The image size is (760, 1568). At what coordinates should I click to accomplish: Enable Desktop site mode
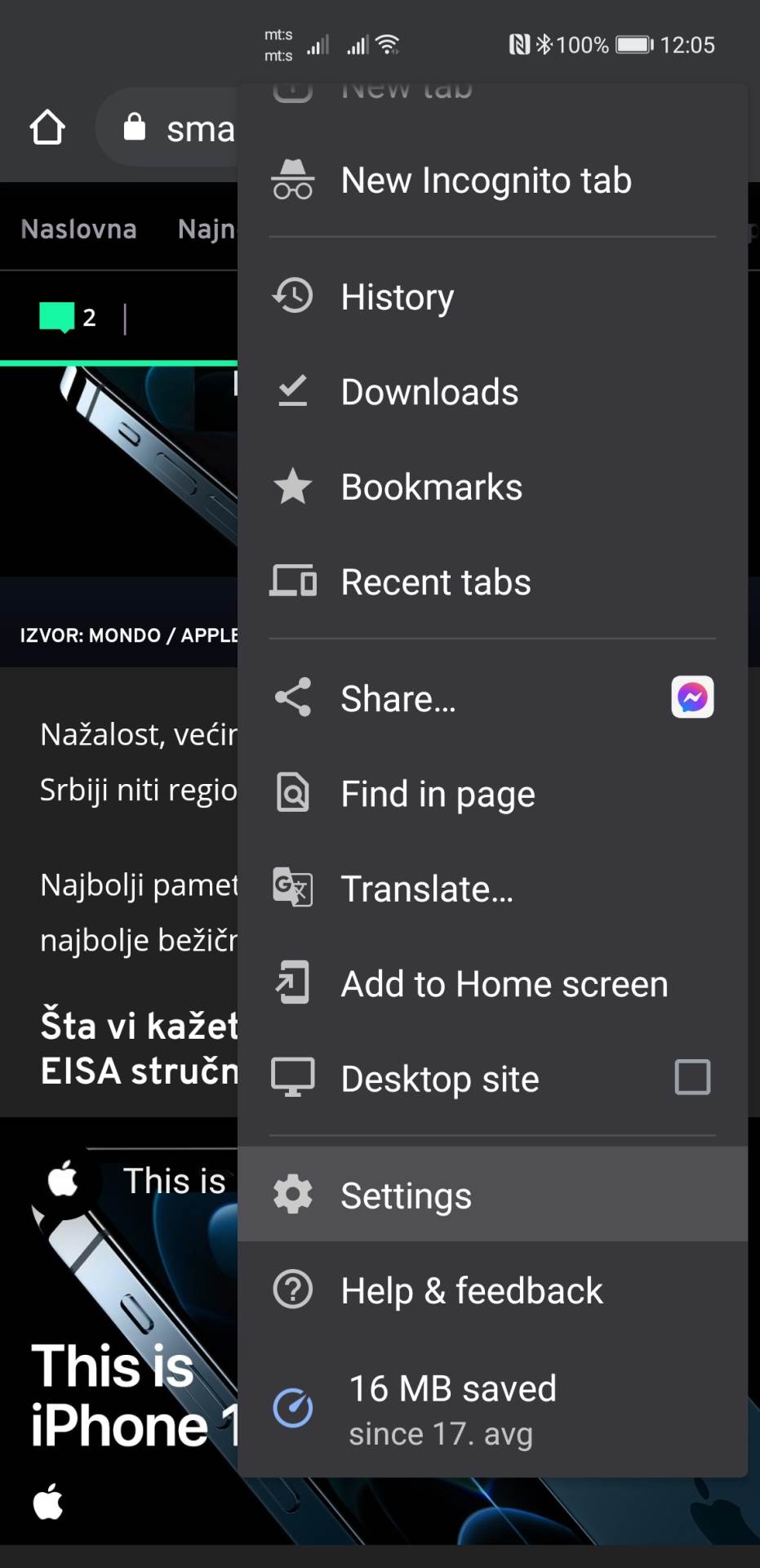(692, 1078)
